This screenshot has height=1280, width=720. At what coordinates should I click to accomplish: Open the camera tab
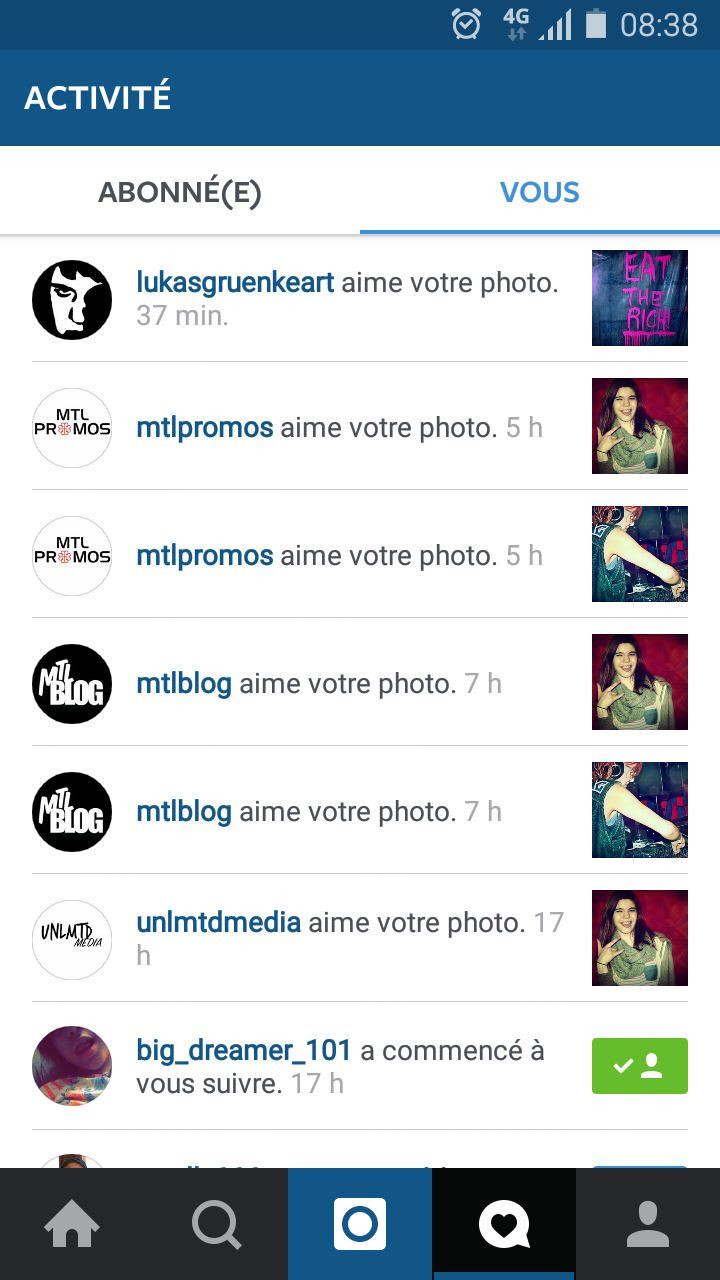point(360,1224)
